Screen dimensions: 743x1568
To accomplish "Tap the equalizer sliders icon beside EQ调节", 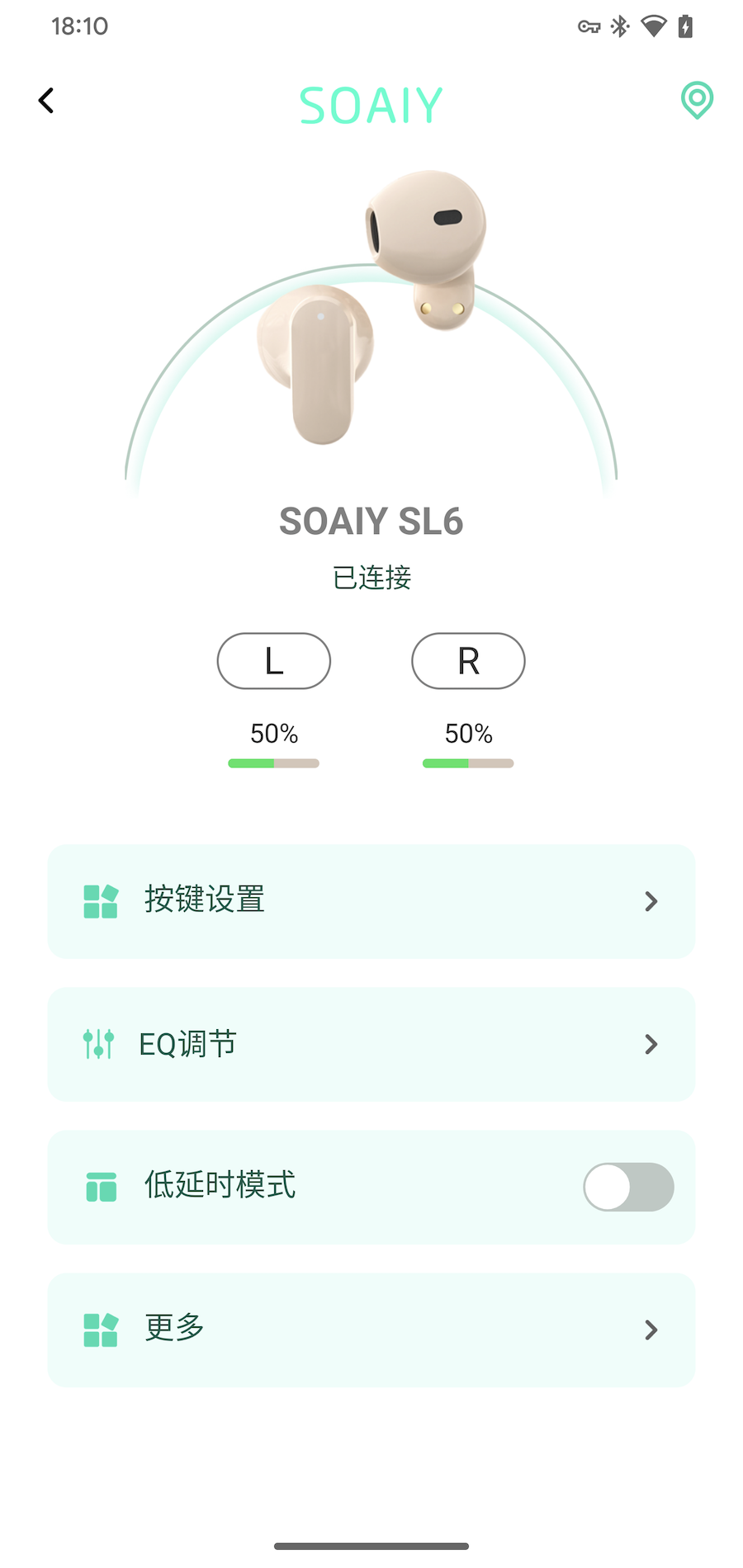I will point(99,1044).
